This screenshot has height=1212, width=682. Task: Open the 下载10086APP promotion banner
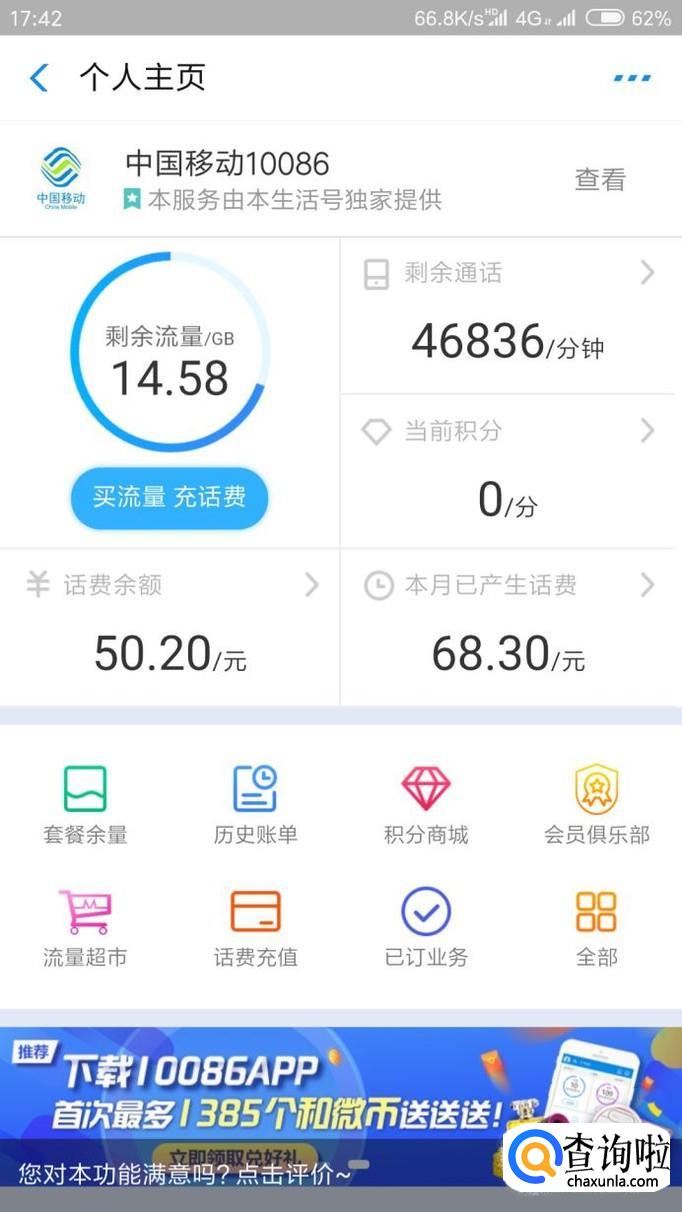pyautogui.click(x=300, y=1085)
